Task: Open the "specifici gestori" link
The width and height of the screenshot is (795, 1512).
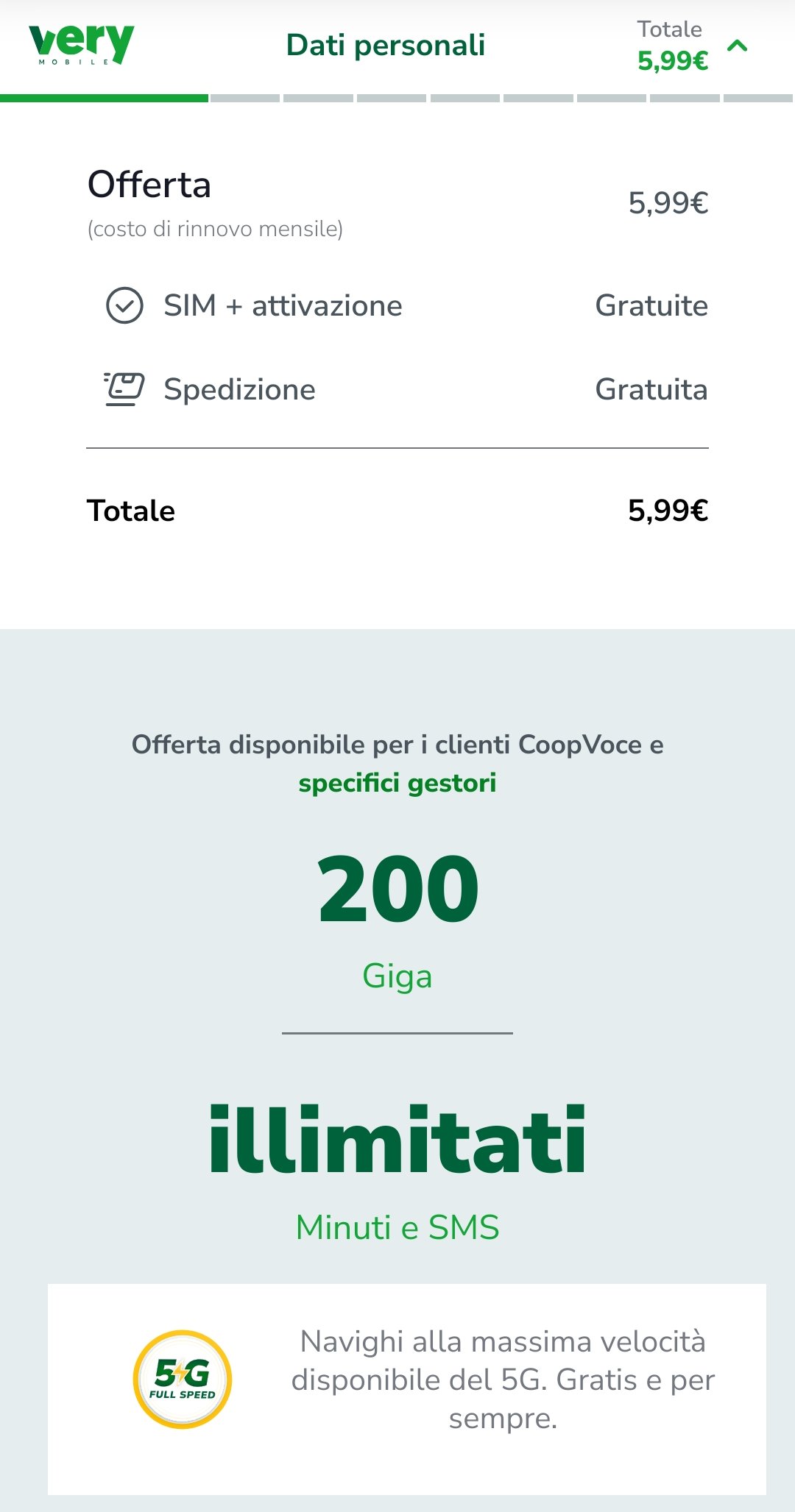Action: click(x=397, y=783)
